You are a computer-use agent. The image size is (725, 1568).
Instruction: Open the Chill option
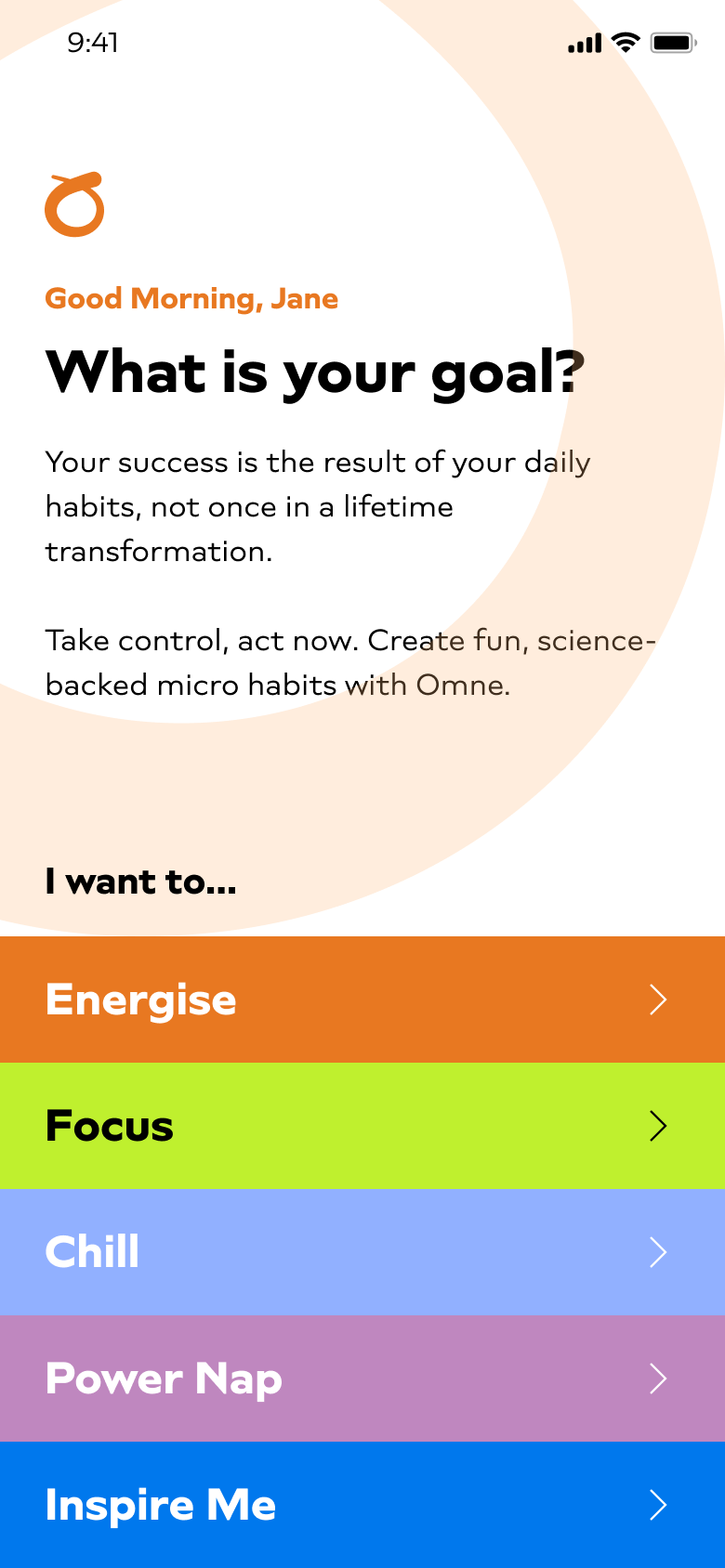point(362,1252)
